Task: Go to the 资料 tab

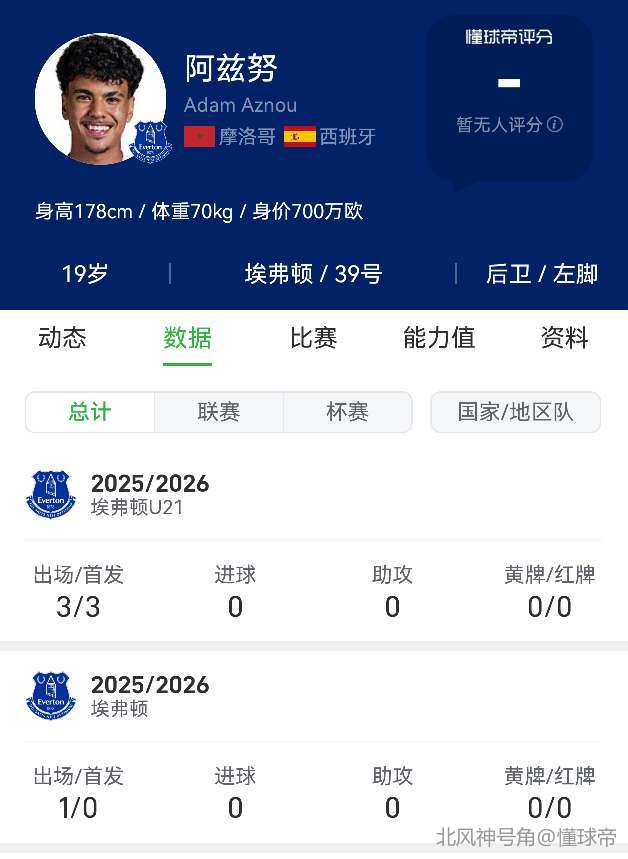Action: tap(564, 338)
